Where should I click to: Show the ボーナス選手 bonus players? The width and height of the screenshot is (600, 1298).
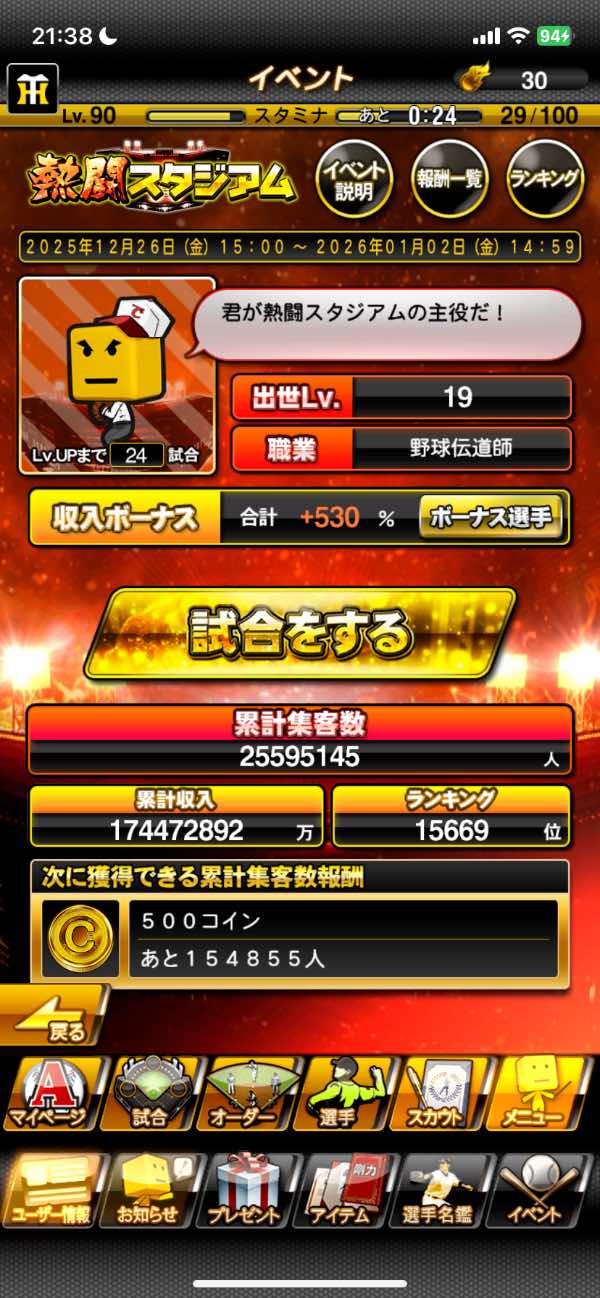coord(490,518)
